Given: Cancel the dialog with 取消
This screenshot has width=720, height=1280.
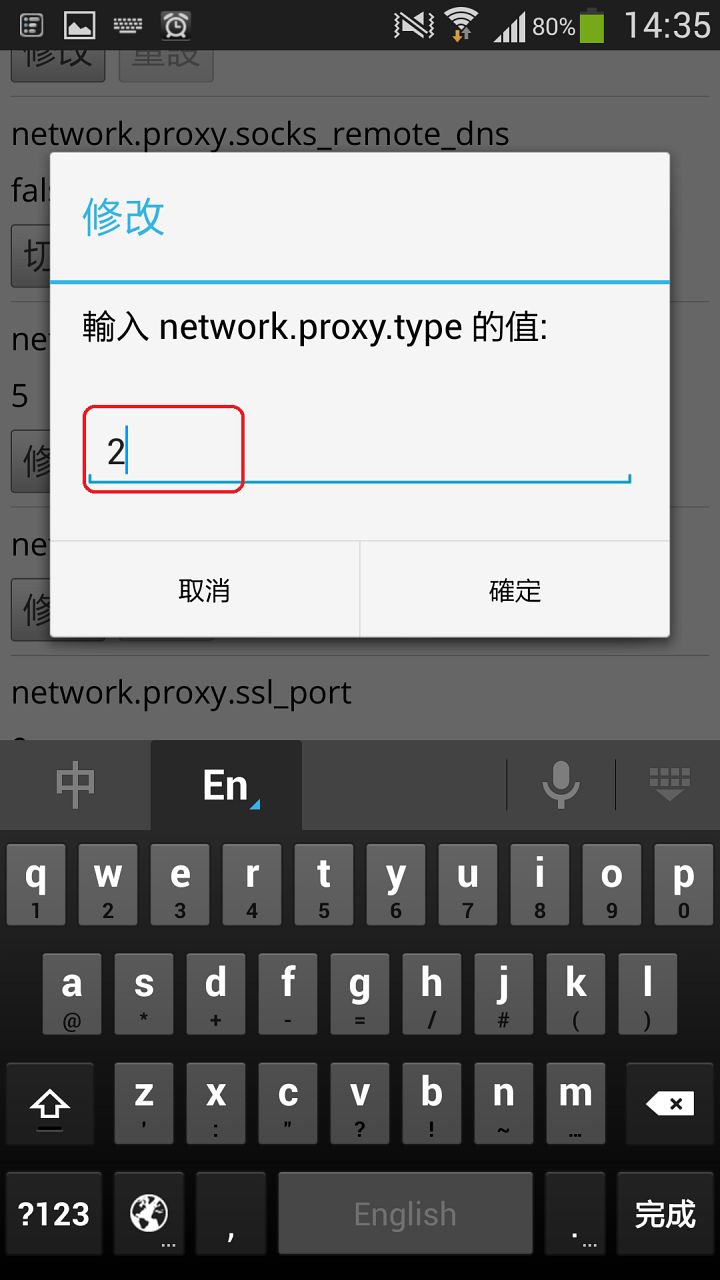Looking at the screenshot, I should pyautogui.click(x=205, y=590).
